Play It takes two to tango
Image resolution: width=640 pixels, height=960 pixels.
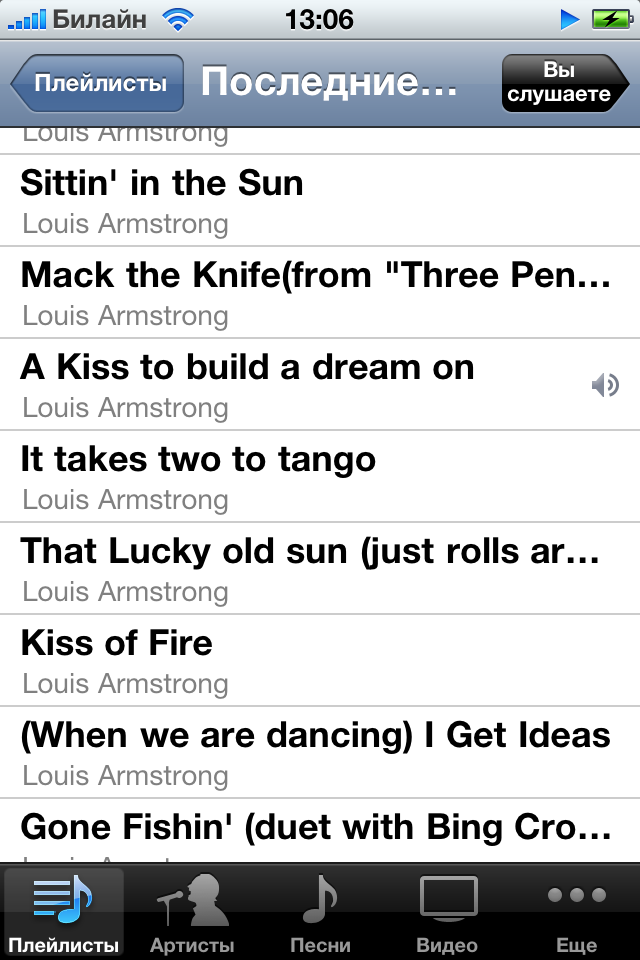point(320,476)
